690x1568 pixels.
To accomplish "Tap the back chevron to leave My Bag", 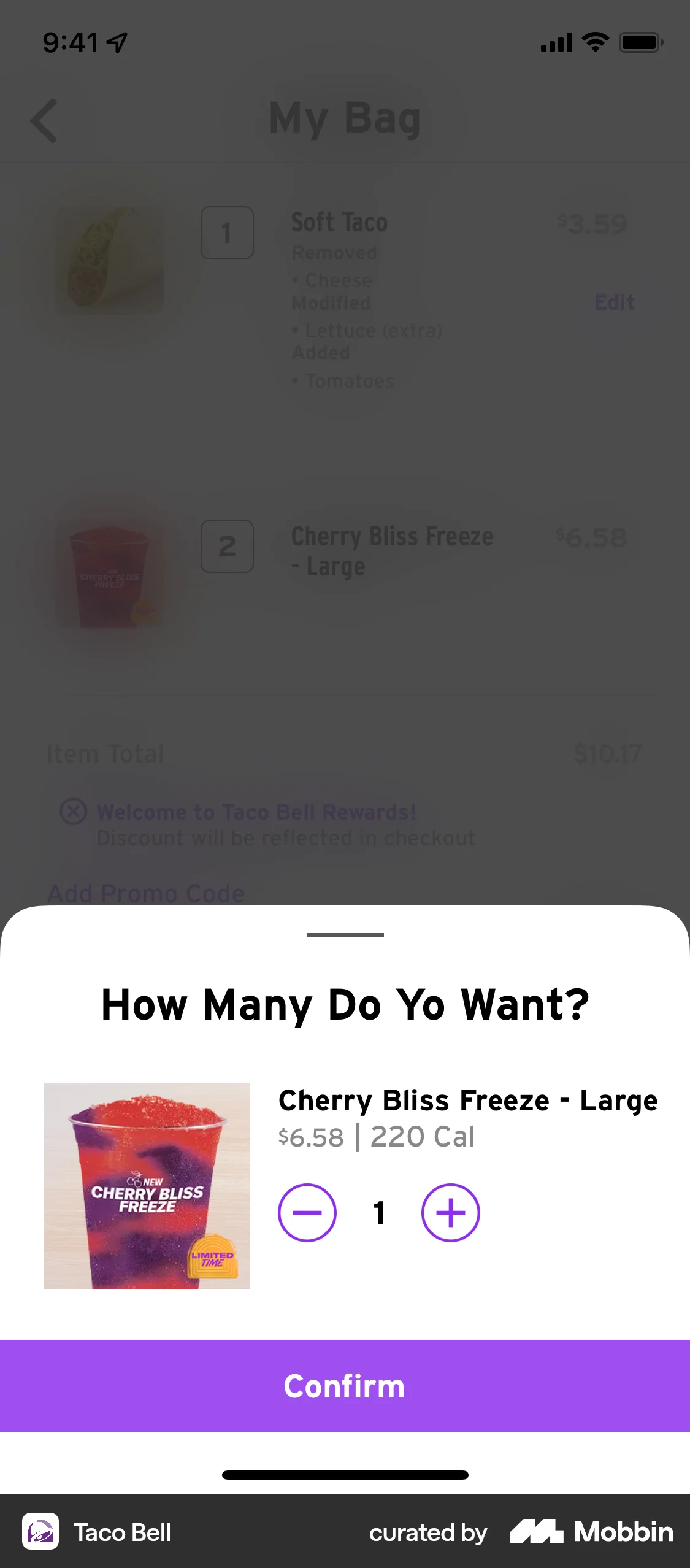I will 44,120.
